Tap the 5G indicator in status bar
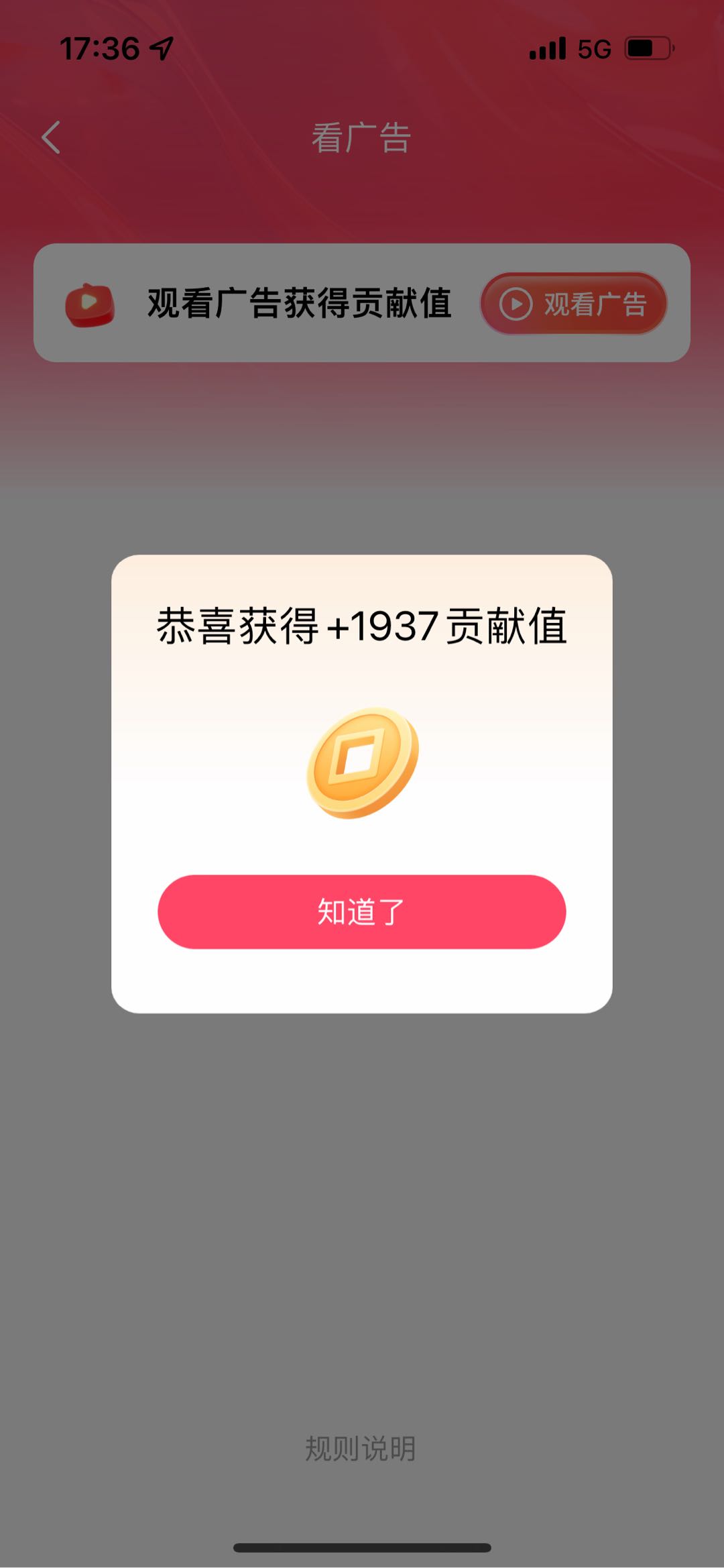Viewport: 724px width, 1568px height. tap(595, 47)
